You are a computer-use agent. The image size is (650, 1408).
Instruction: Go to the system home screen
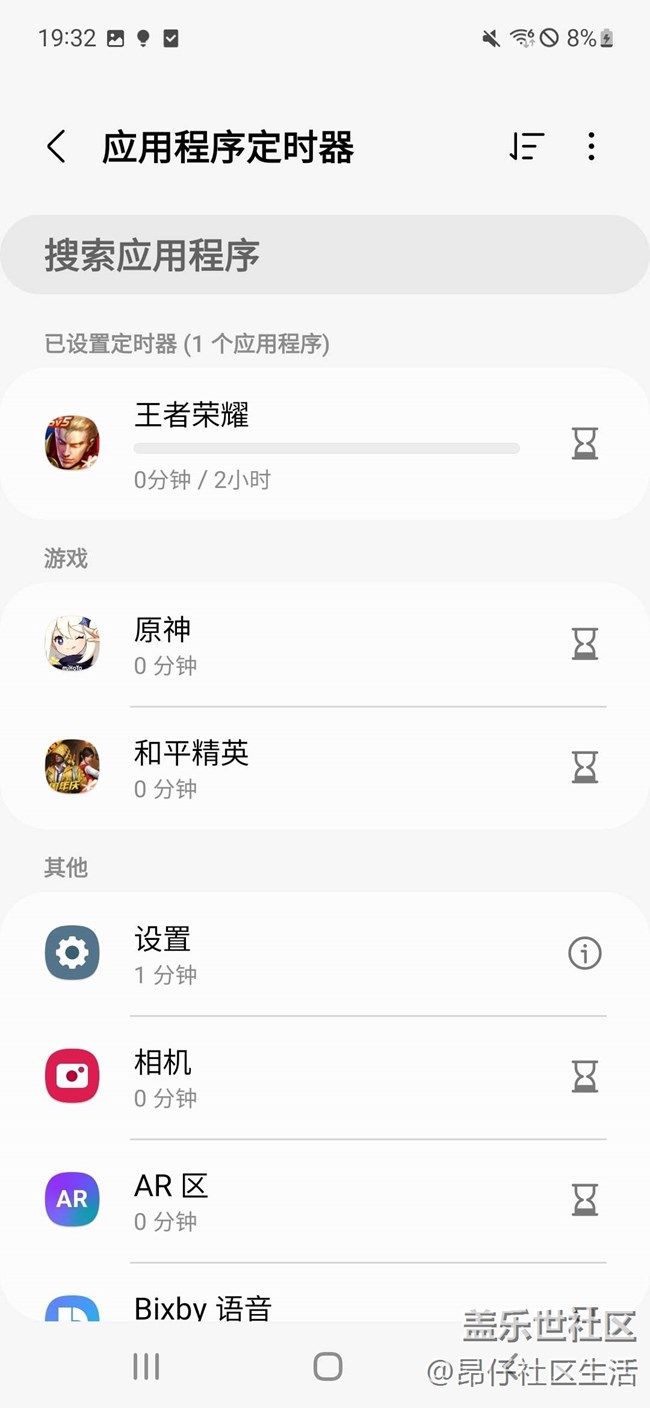point(328,1367)
